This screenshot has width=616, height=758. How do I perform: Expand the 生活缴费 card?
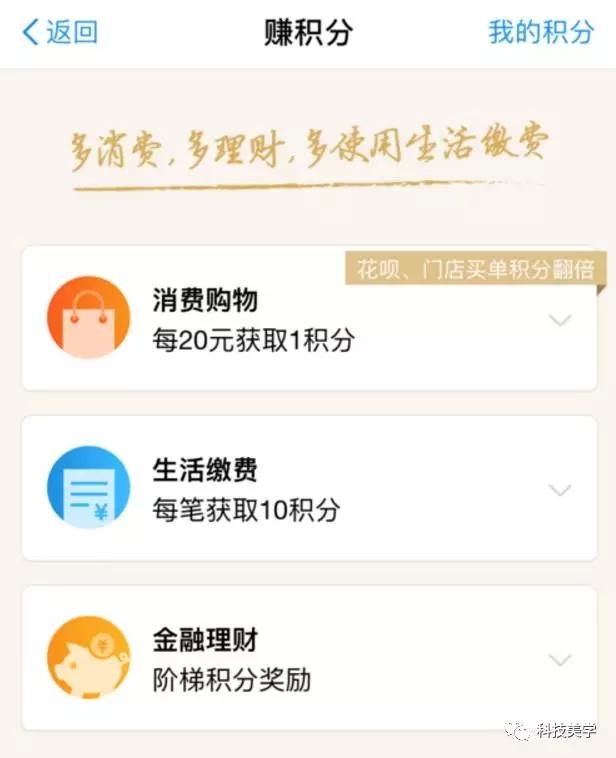point(560,490)
